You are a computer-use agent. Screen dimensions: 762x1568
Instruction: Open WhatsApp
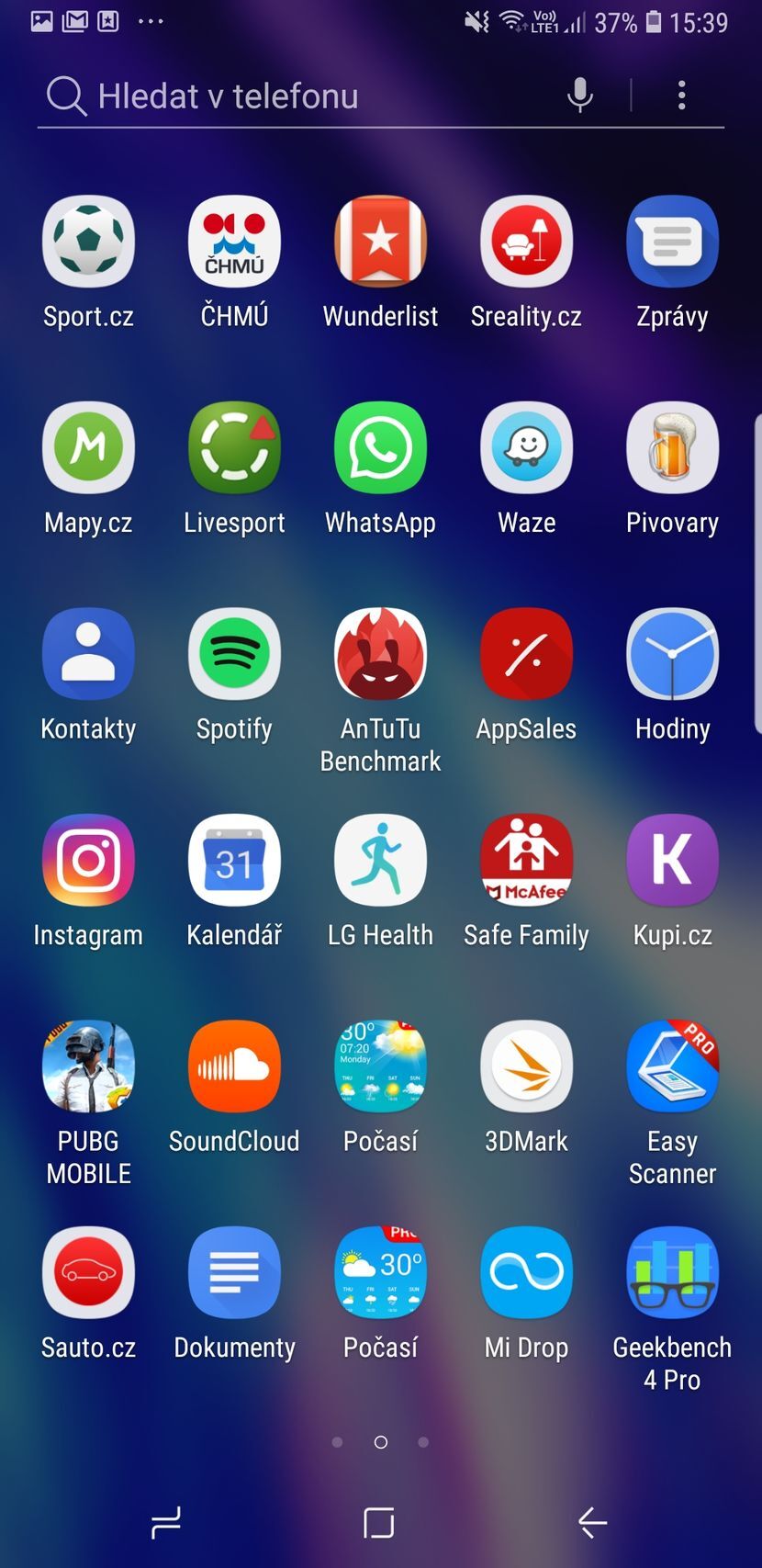coord(380,448)
